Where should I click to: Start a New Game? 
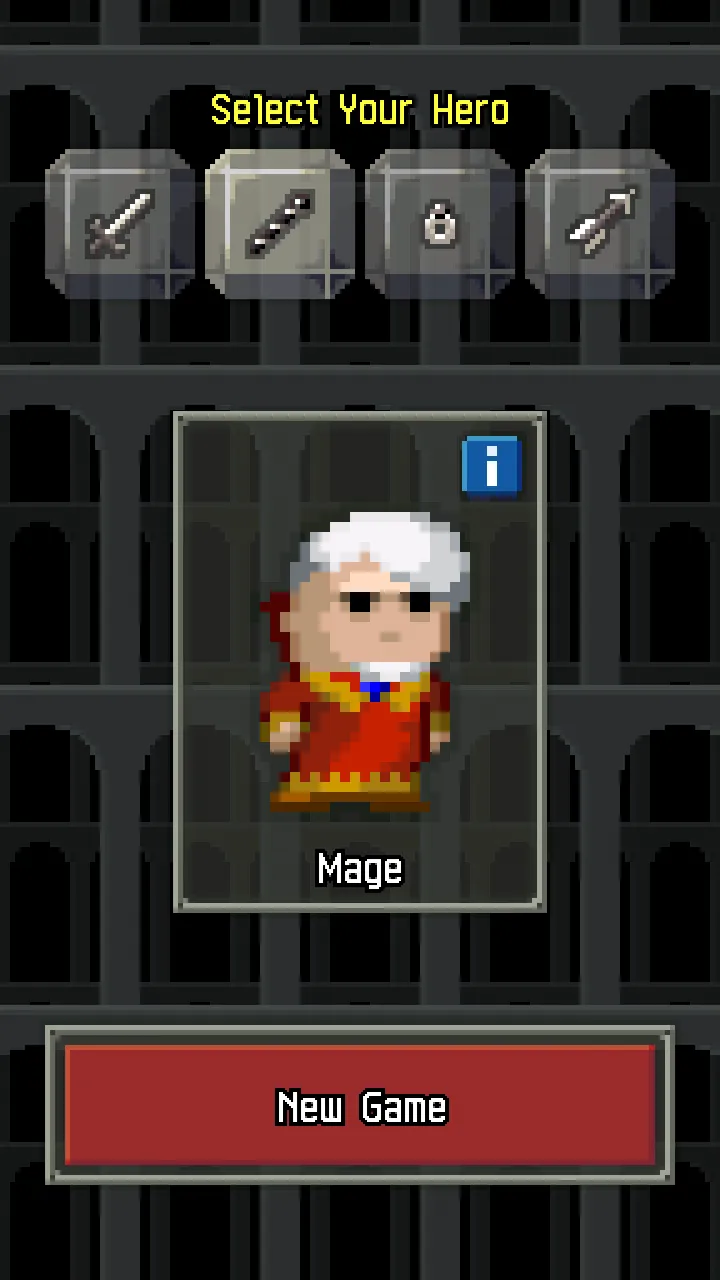point(360,1105)
